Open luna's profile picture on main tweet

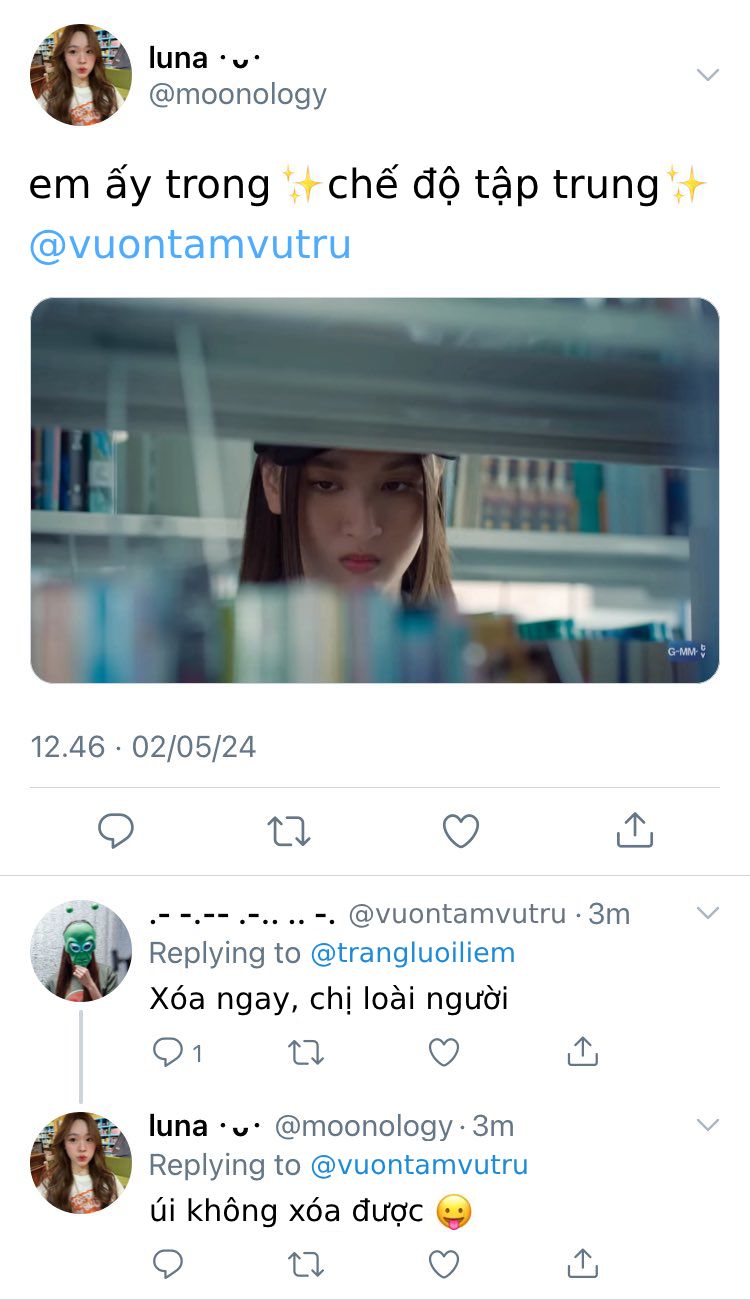[x=81, y=75]
